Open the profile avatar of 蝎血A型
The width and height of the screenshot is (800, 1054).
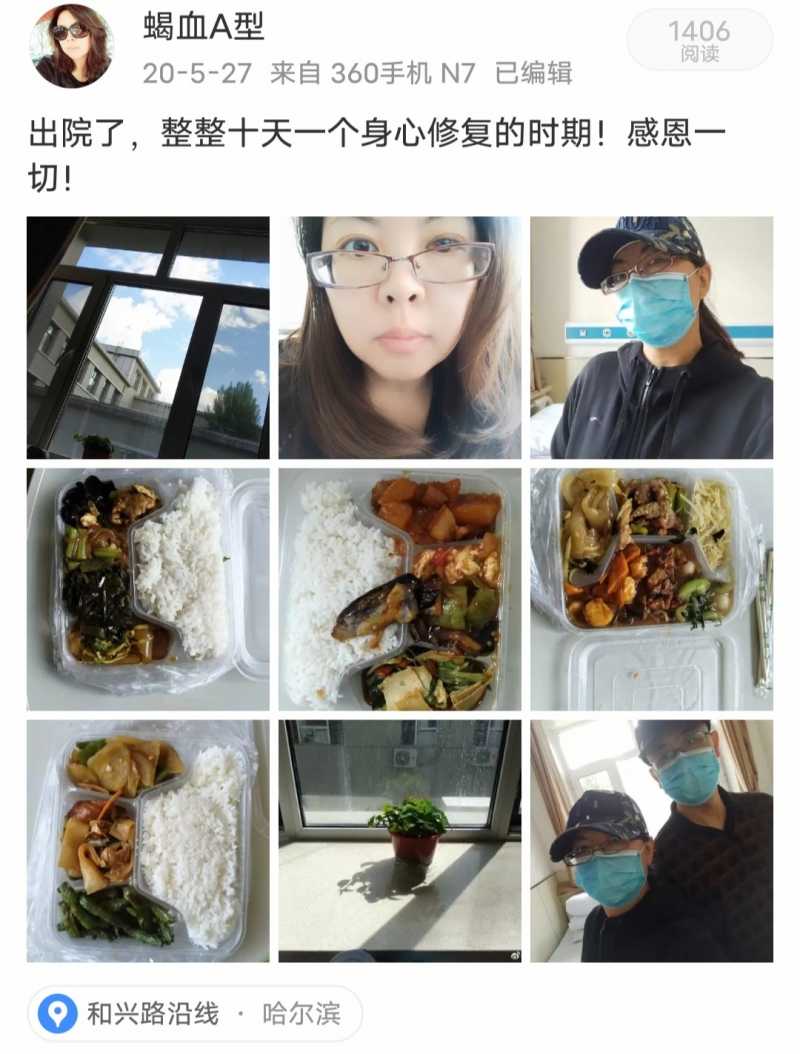71,46
